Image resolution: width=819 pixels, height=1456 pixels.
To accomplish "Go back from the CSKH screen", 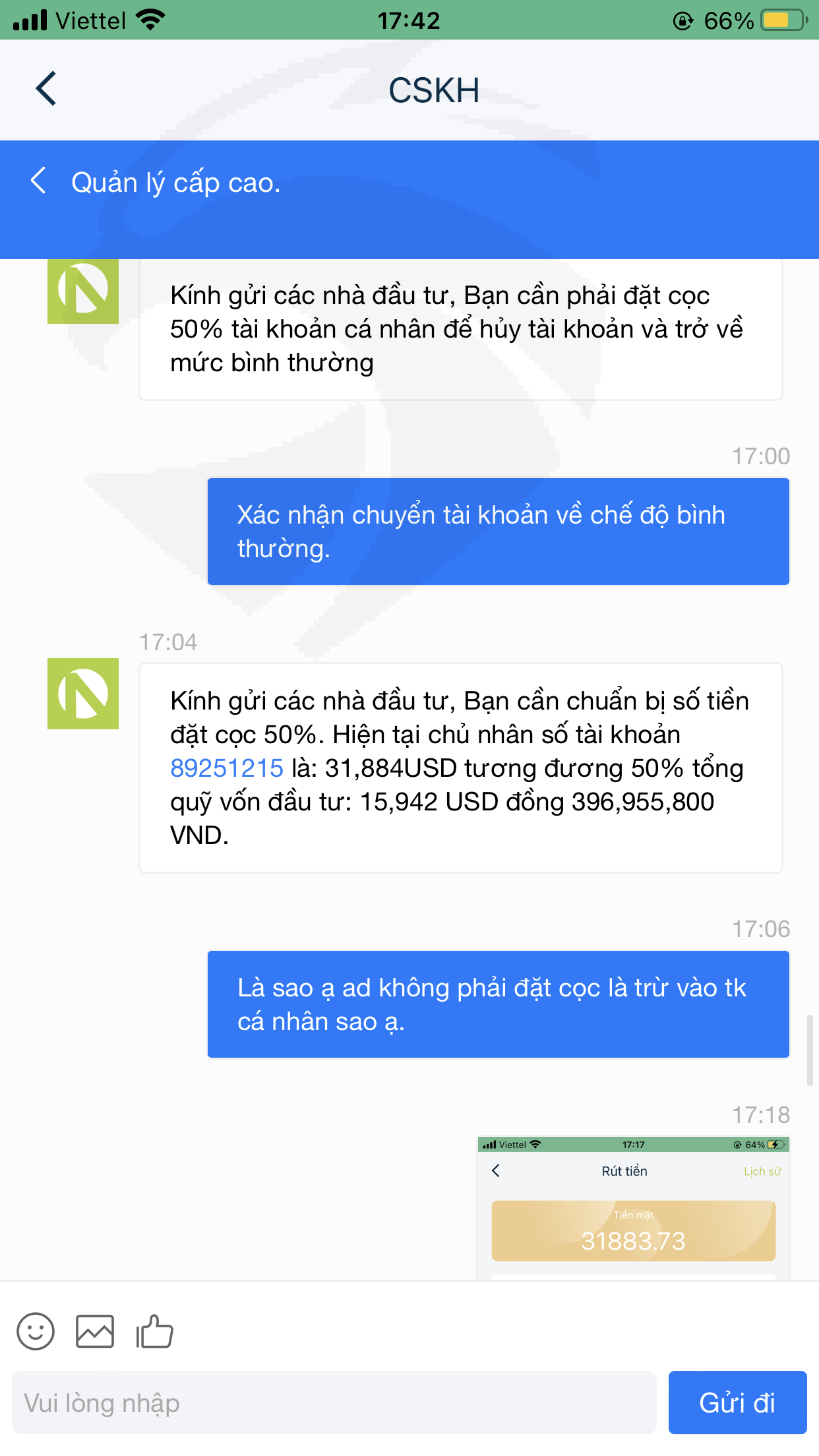I will (46, 89).
